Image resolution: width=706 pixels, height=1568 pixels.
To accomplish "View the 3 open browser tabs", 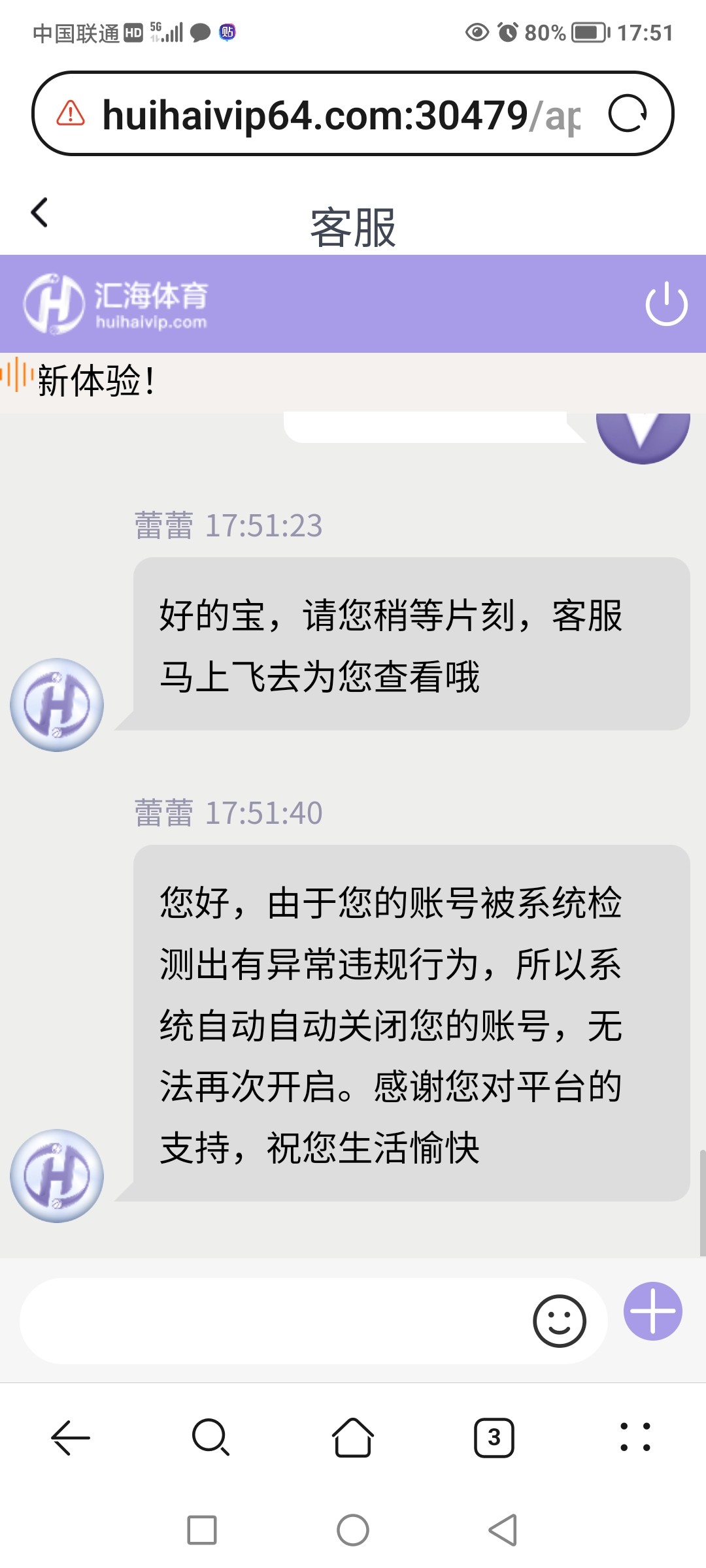I will pos(494,1438).
